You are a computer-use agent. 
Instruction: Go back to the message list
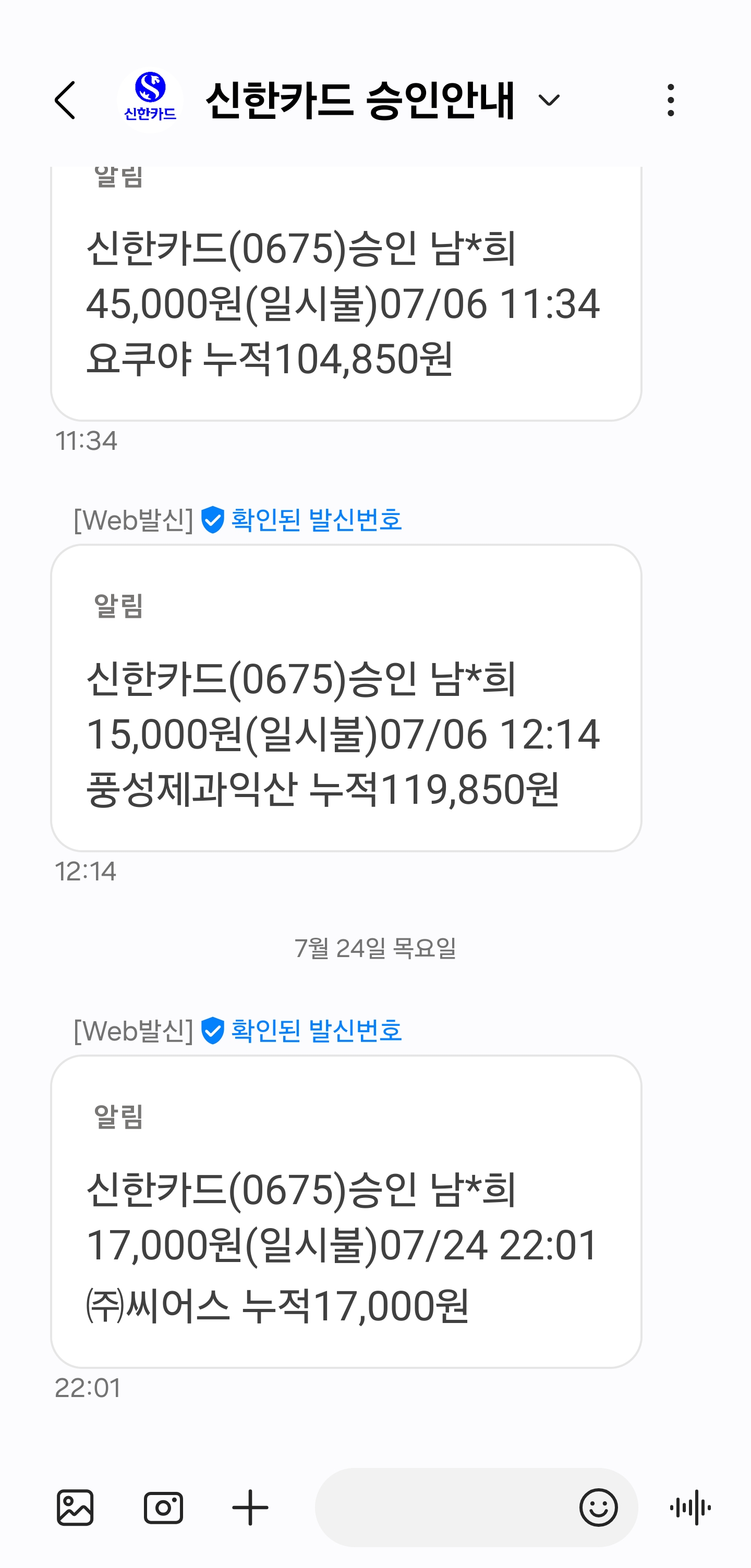click(65, 101)
